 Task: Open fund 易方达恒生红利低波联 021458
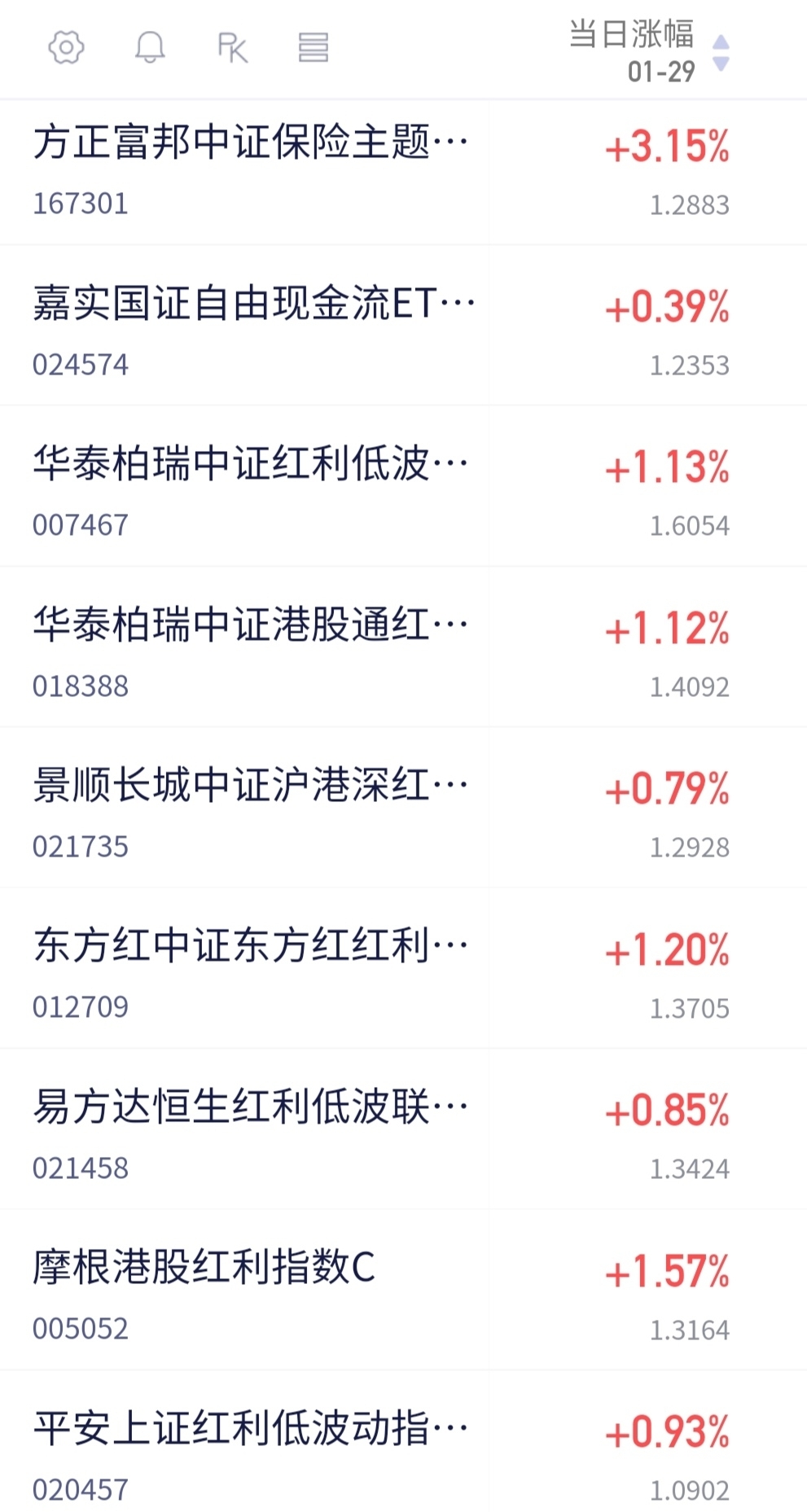click(251, 1134)
